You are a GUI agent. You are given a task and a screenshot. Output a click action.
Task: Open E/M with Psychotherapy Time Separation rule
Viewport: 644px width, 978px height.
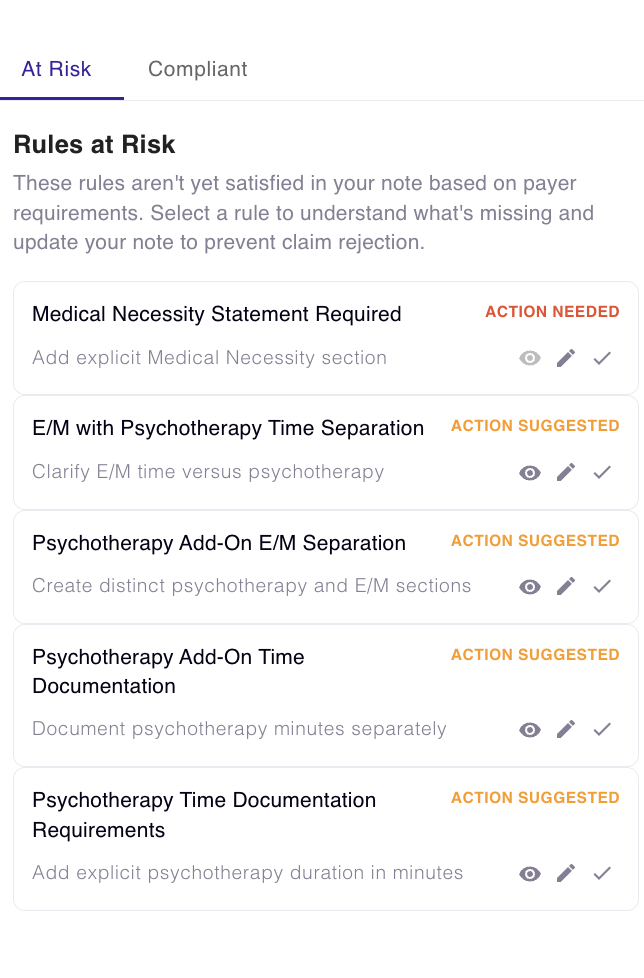point(228,428)
